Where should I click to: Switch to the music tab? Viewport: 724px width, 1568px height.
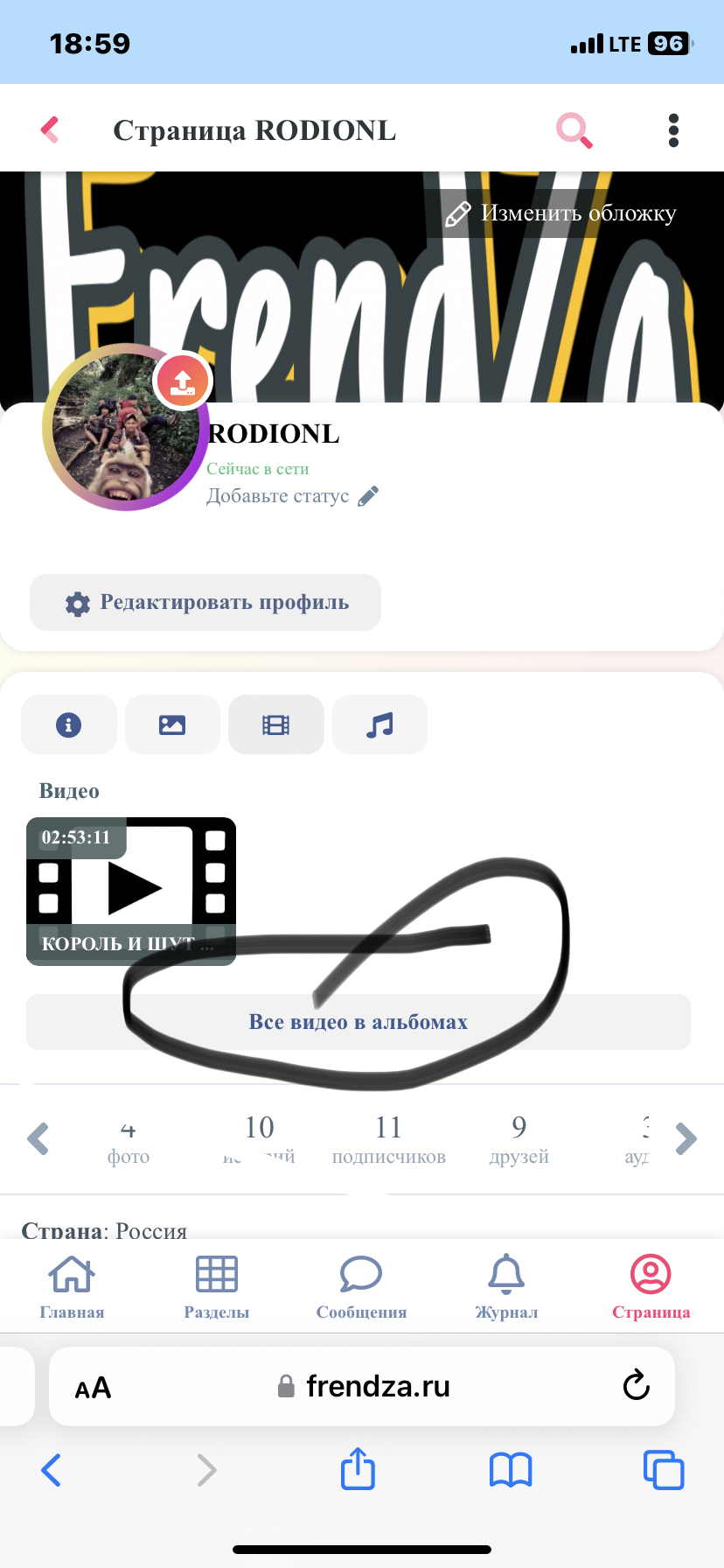[379, 724]
